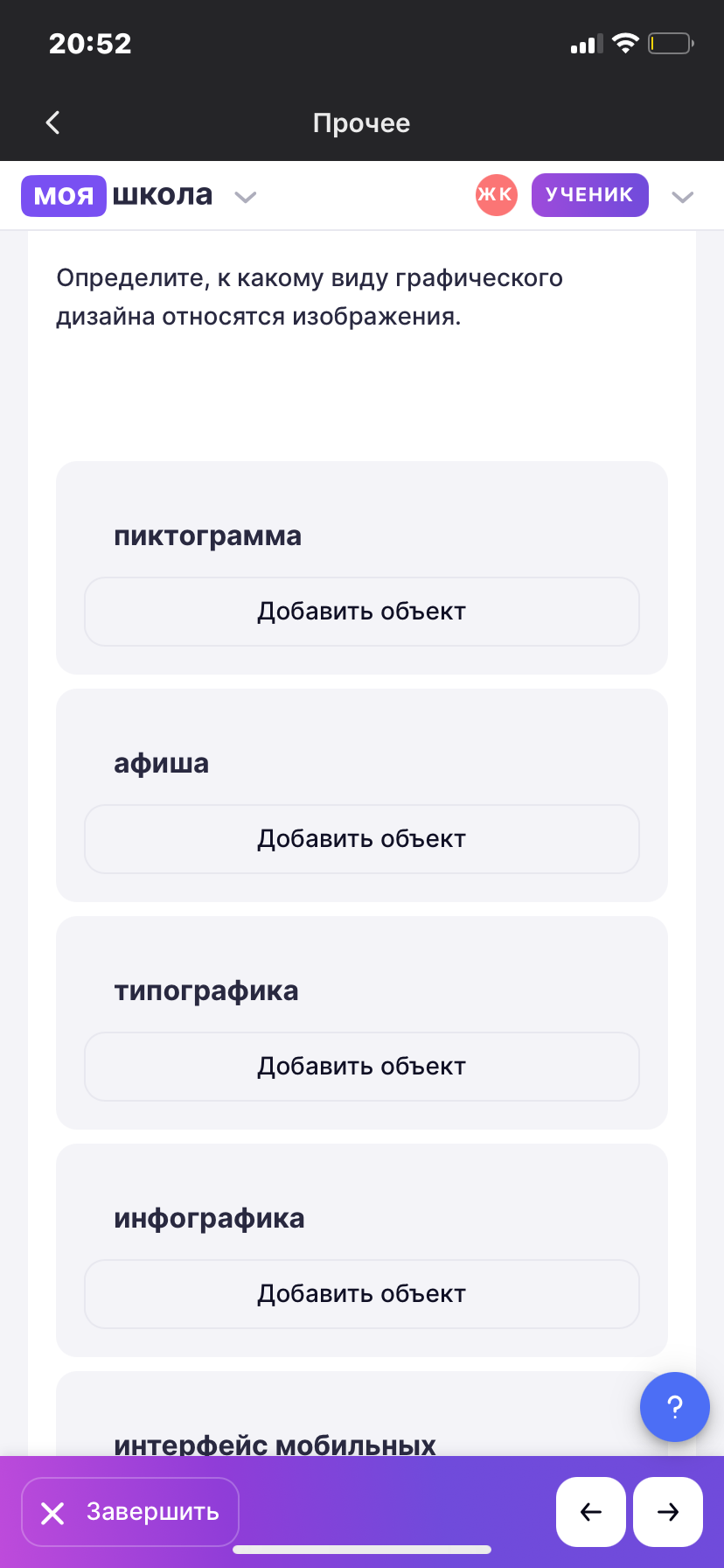Add an object under инфографика
The width and height of the screenshot is (724, 1568).
(361, 1294)
